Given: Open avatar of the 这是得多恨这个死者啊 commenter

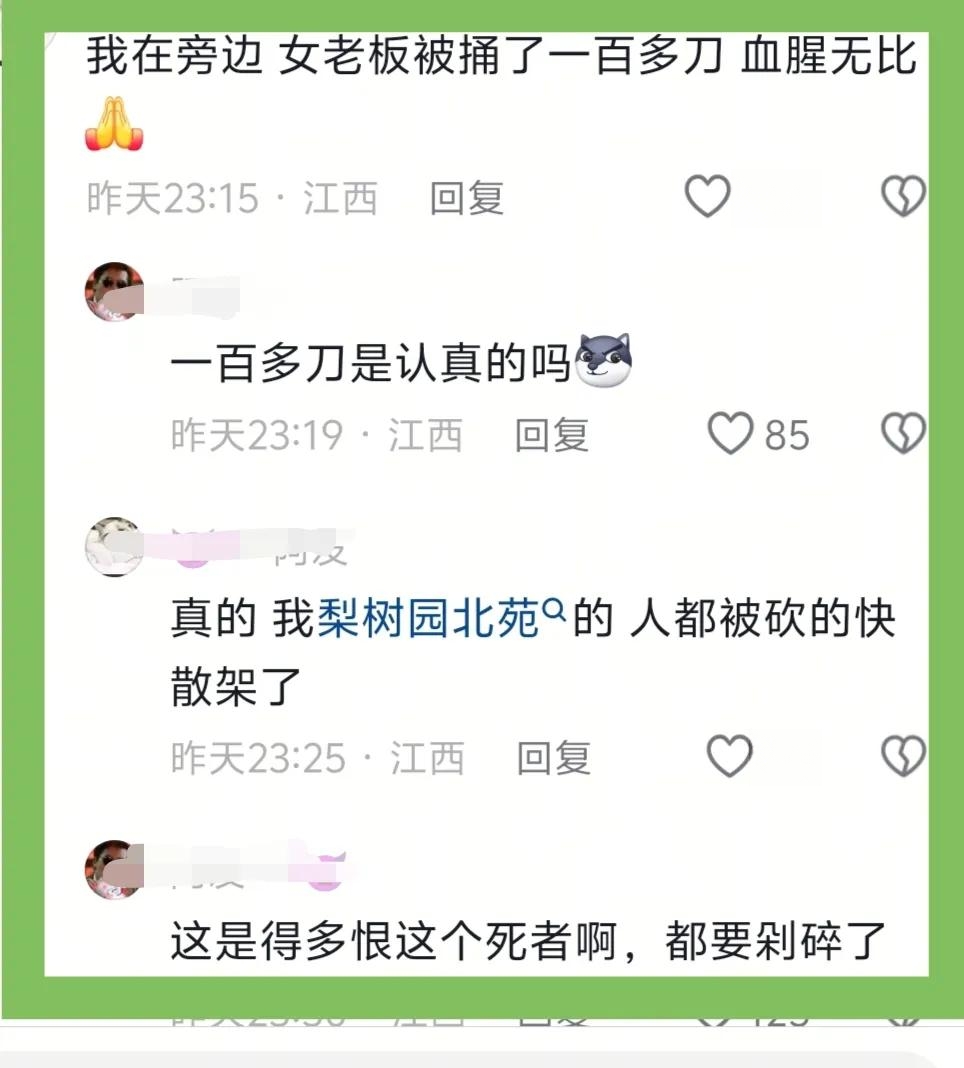Looking at the screenshot, I should (115, 869).
